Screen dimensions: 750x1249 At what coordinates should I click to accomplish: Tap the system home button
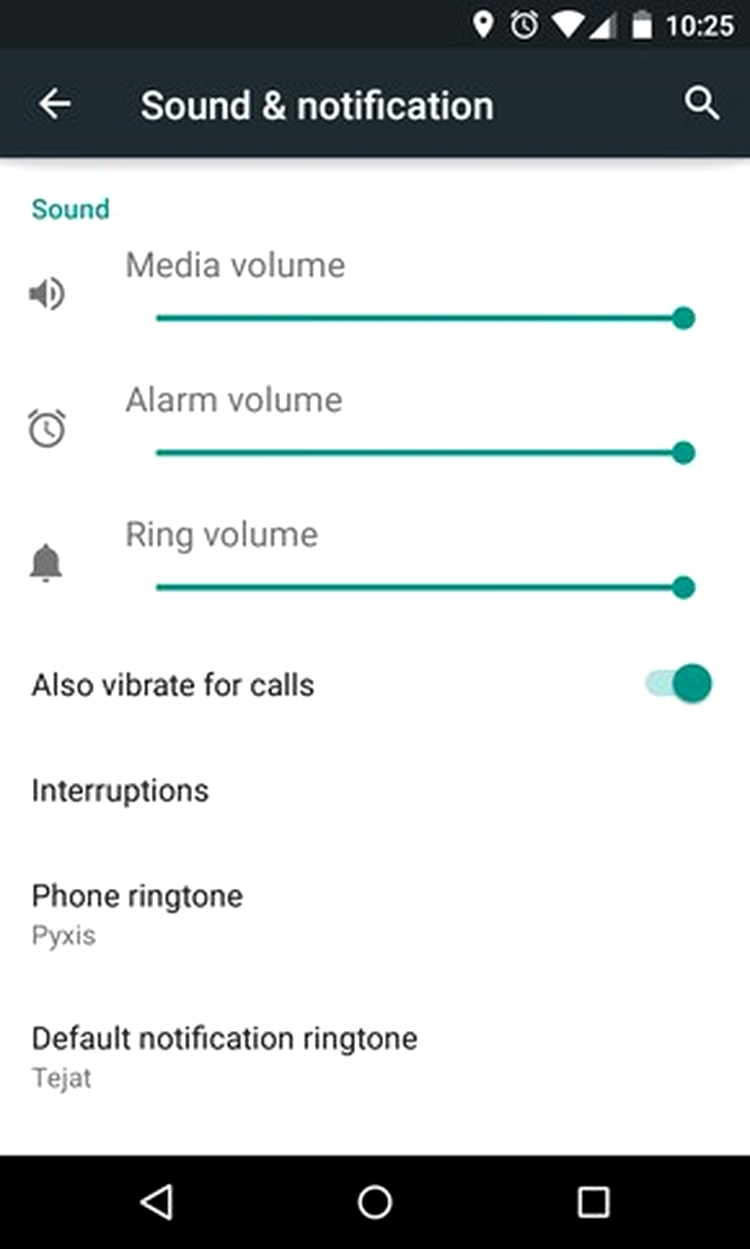click(x=375, y=1202)
